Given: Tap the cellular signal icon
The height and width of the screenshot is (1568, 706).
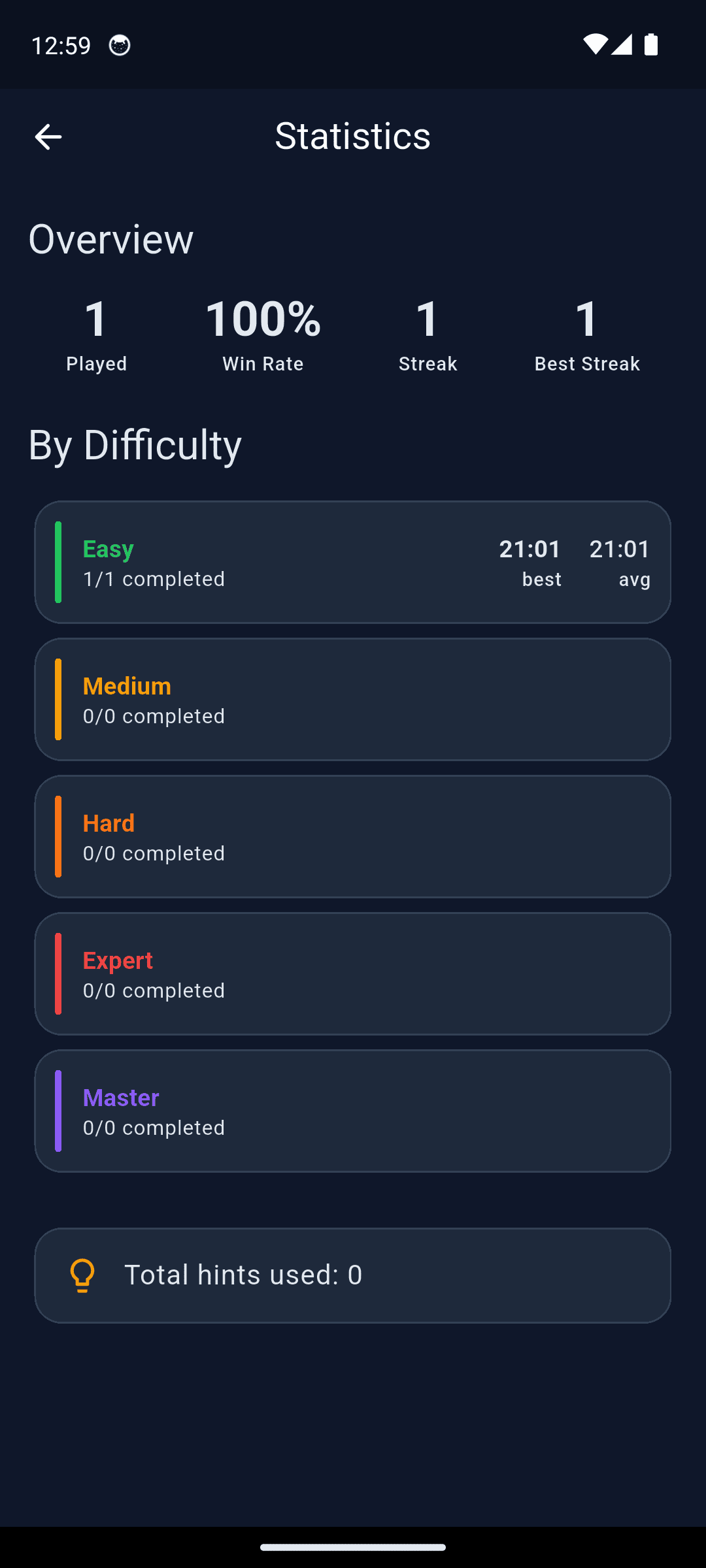Looking at the screenshot, I should click(x=624, y=45).
